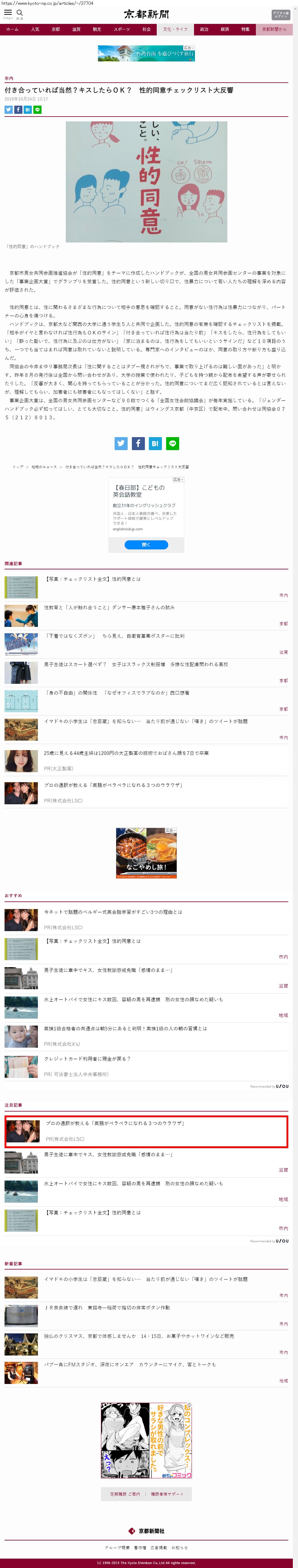Open the 「下着ではなくズボン」 poster article
Screen dimensions: 298x1568
click(114, 636)
